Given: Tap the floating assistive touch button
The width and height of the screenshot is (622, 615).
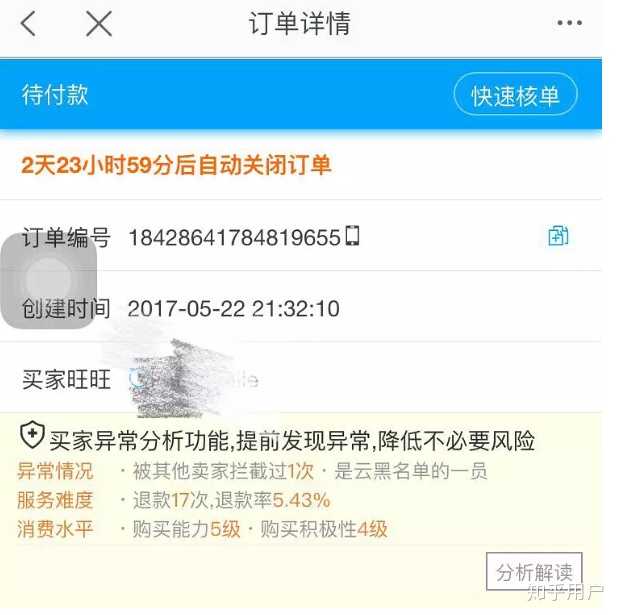Looking at the screenshot, I should pyautogui.click(x=48, y=281).
